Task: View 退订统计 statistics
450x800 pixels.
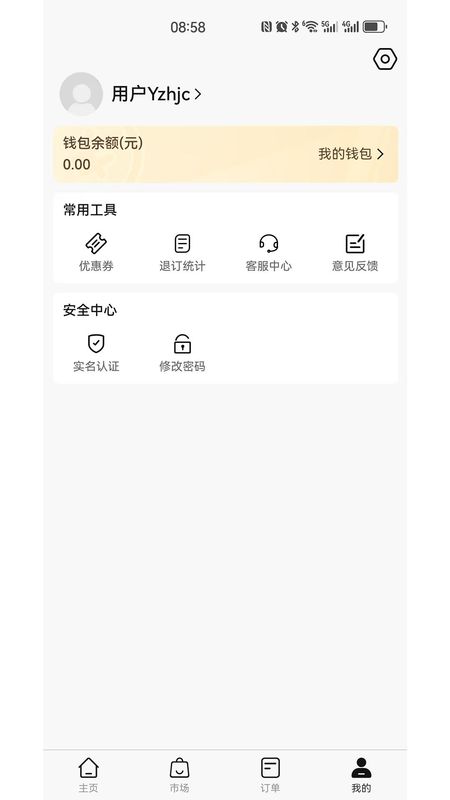Action: pyautogui.click(x=182, y=253)
